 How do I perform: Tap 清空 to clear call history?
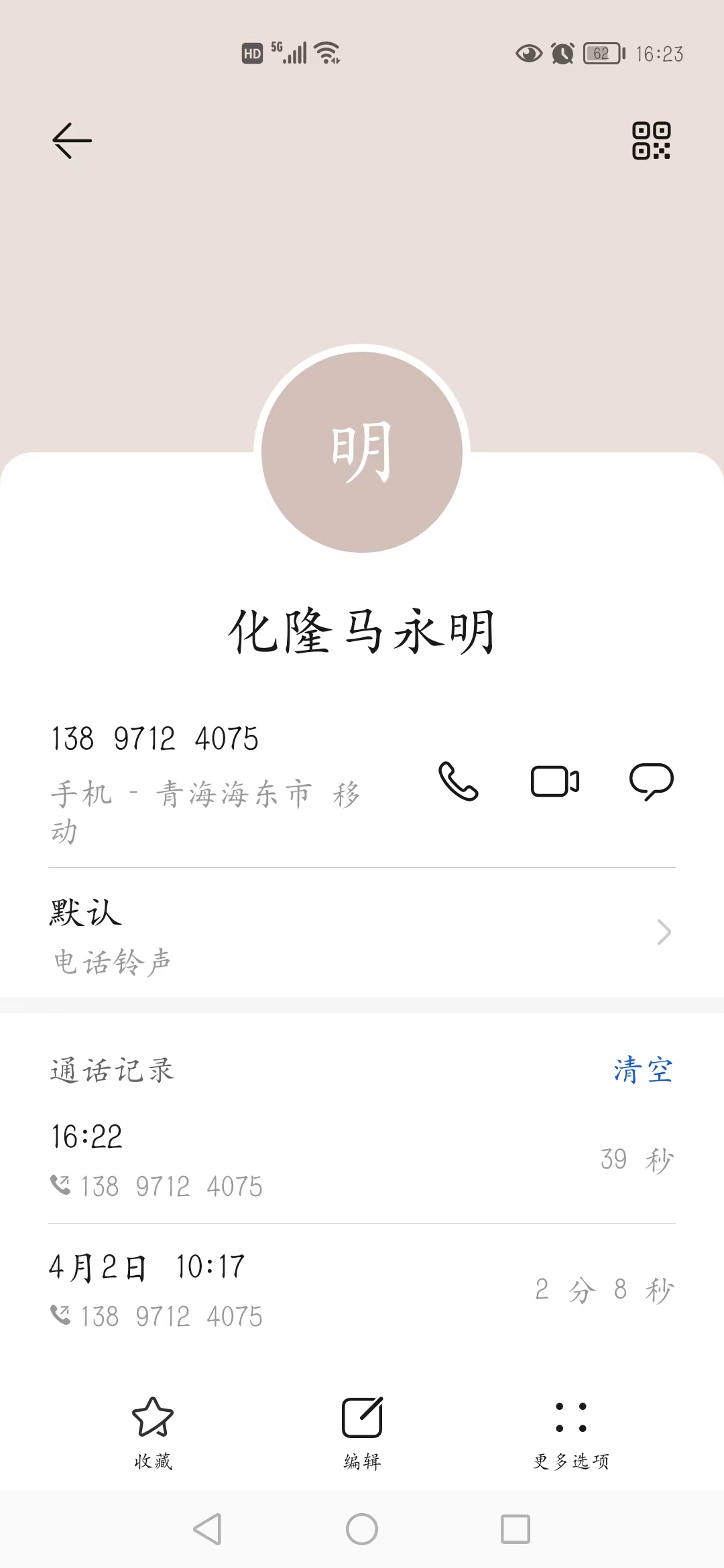click(x=643, y=1069)
